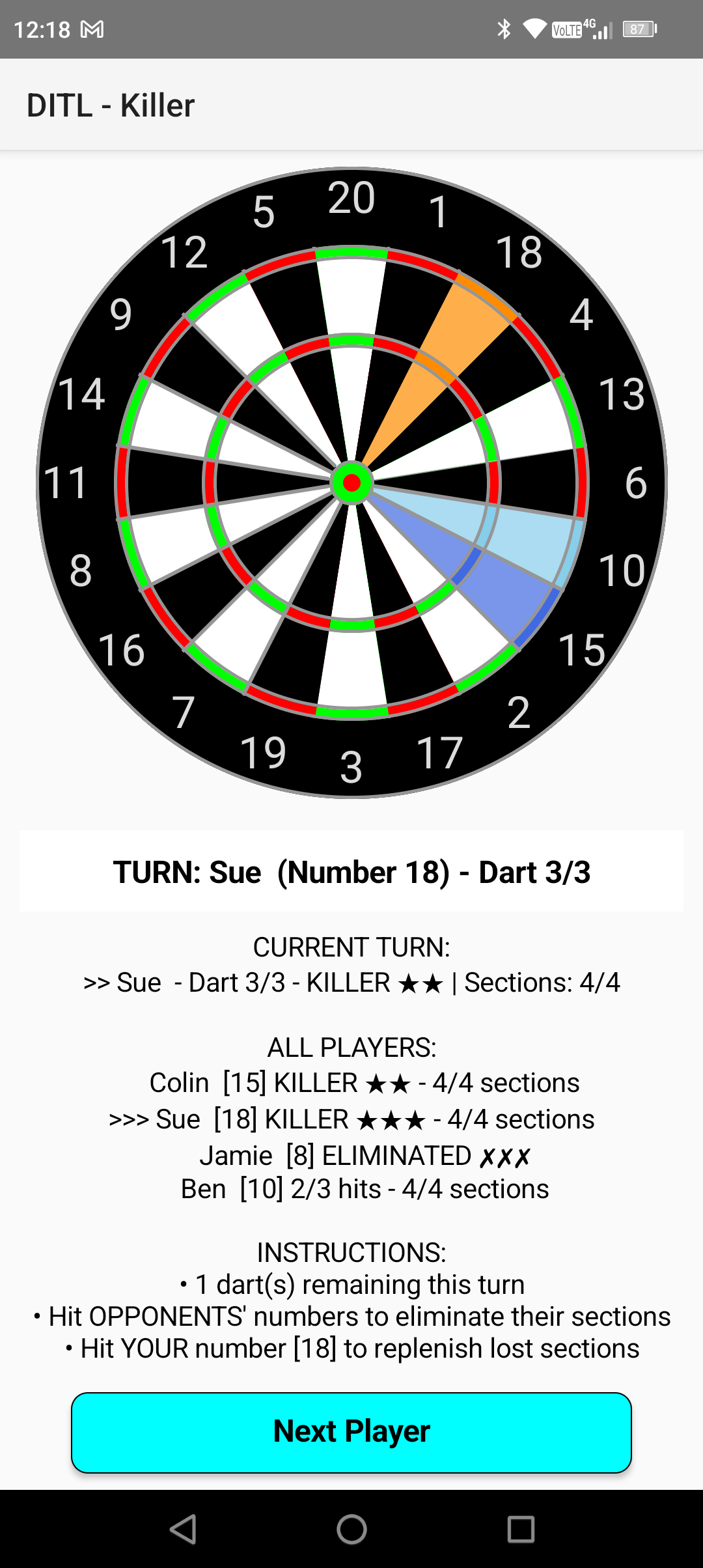Go back using the system back button
703x1568 pixels.
tap(183, 1528)
